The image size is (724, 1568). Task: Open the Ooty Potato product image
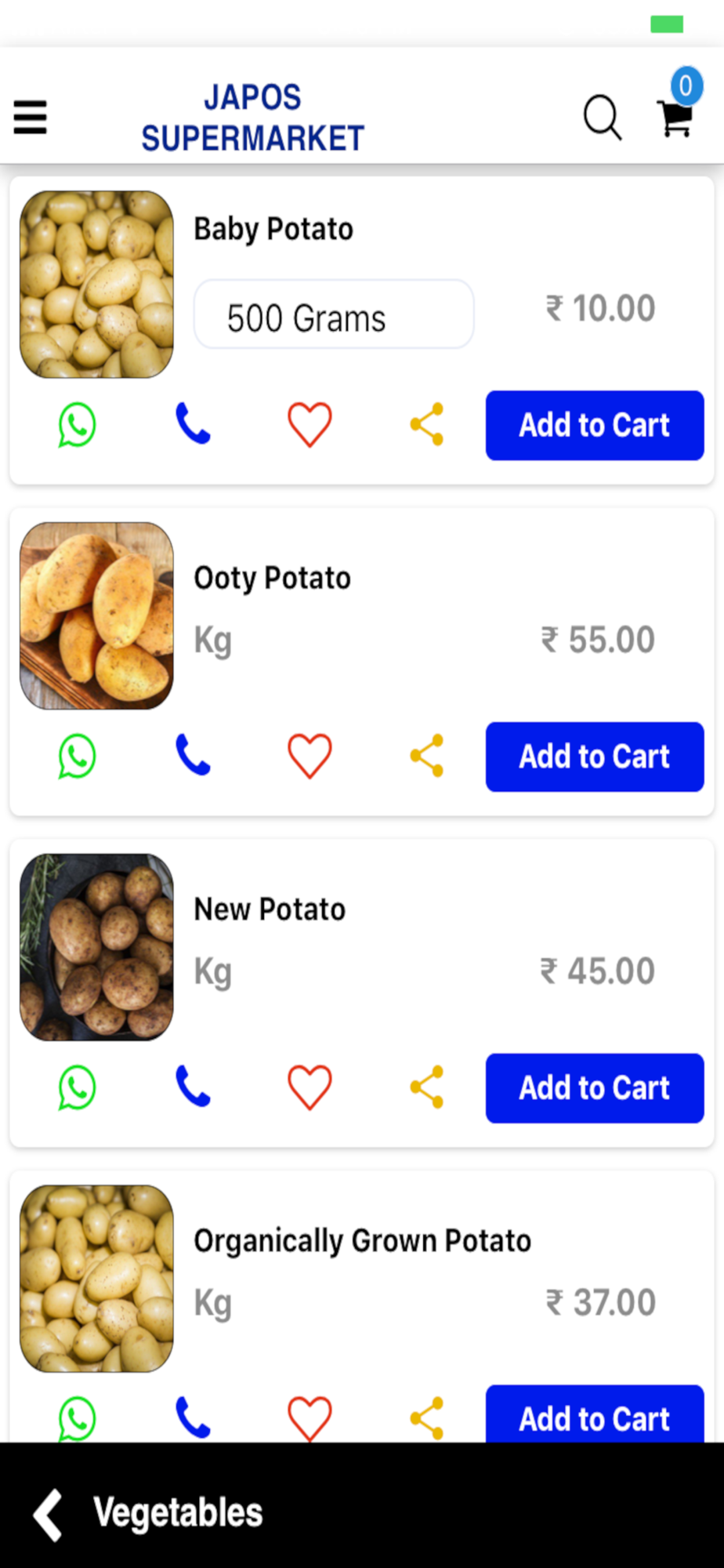96,616
